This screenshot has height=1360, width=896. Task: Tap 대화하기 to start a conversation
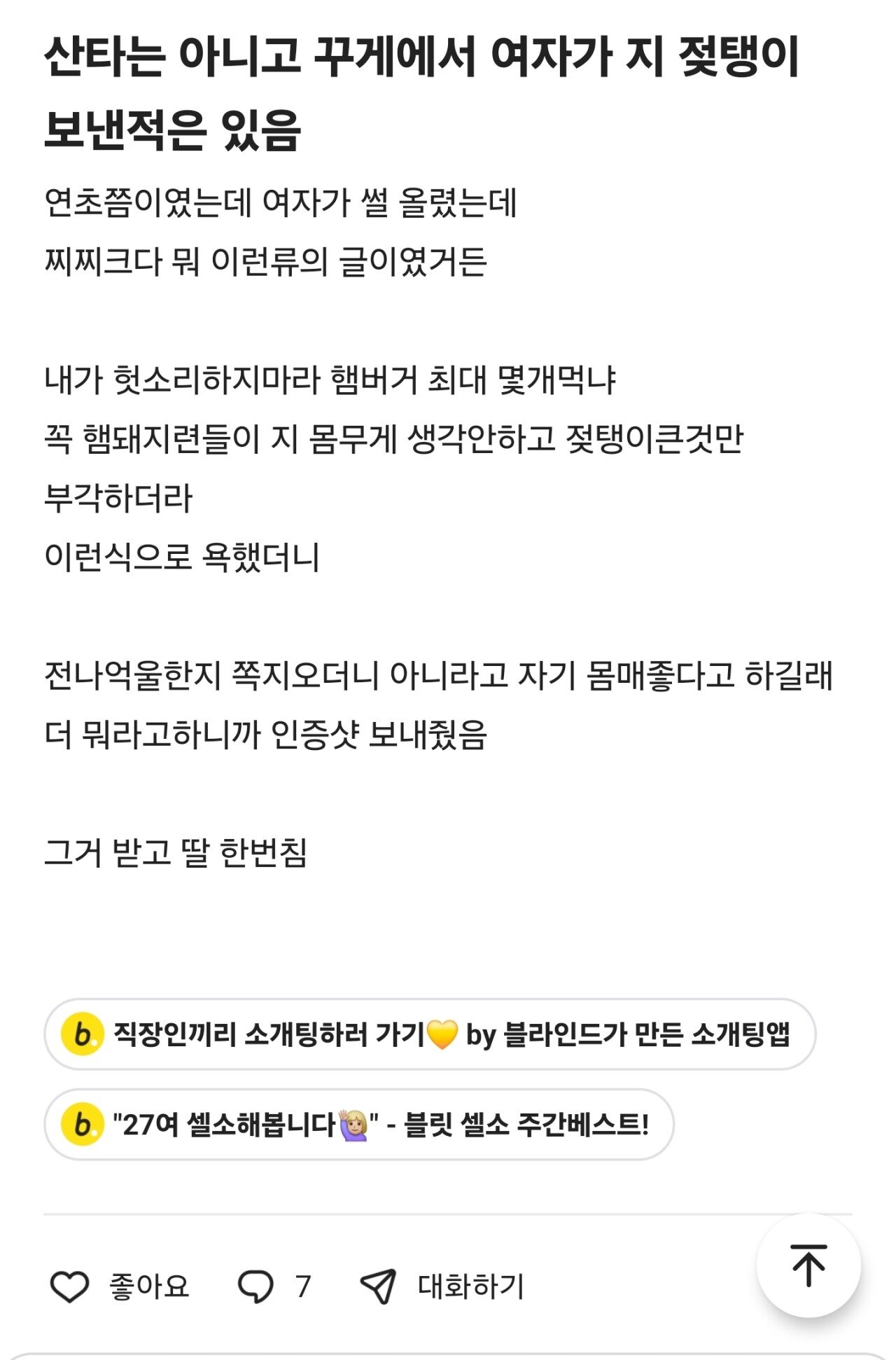[x=442, y=1286]
